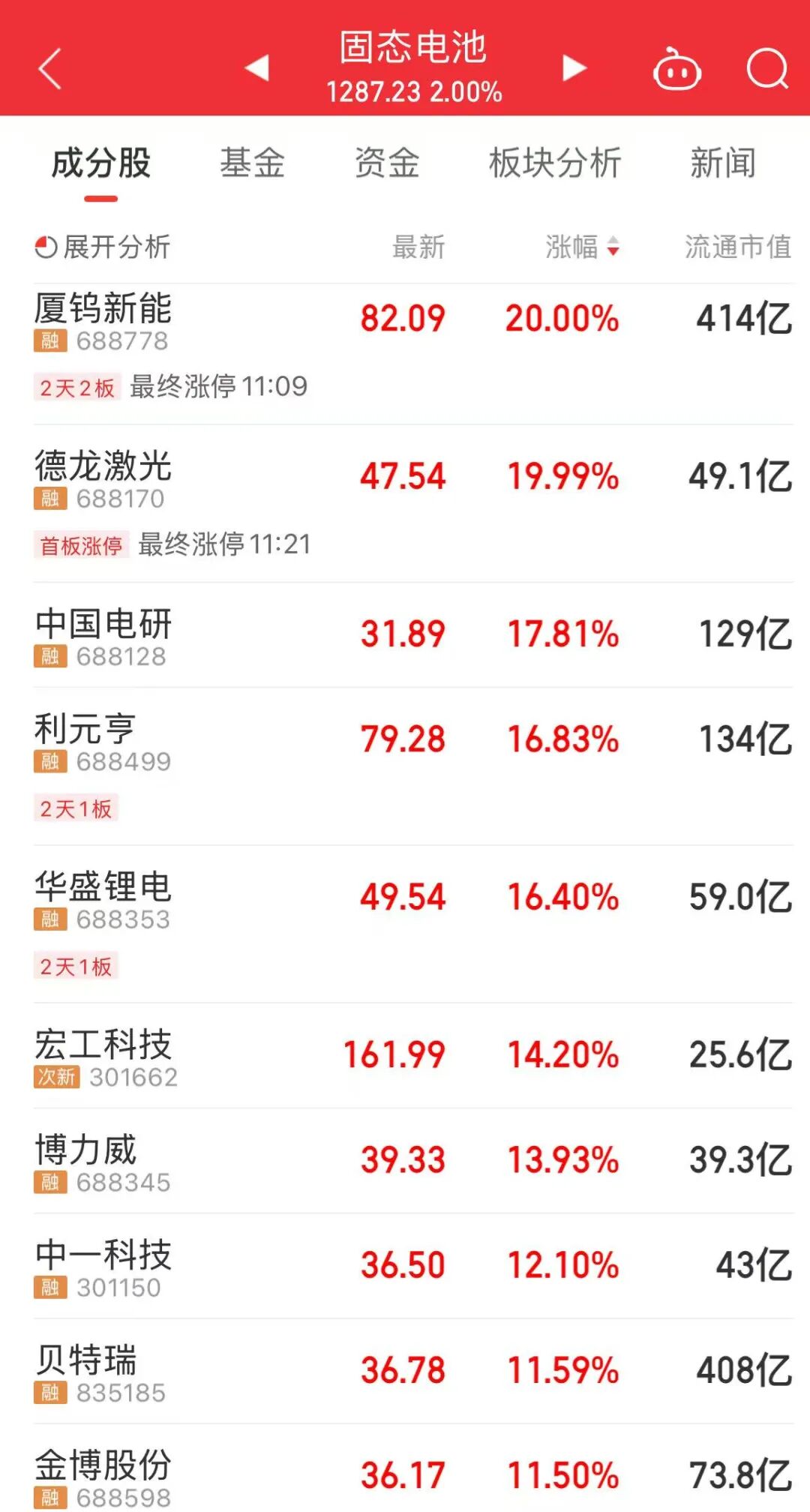Switch to the next sector with right triangle
Image resolution: width=810 pixels, height=1512 pixels.
[x=574, y=67]
